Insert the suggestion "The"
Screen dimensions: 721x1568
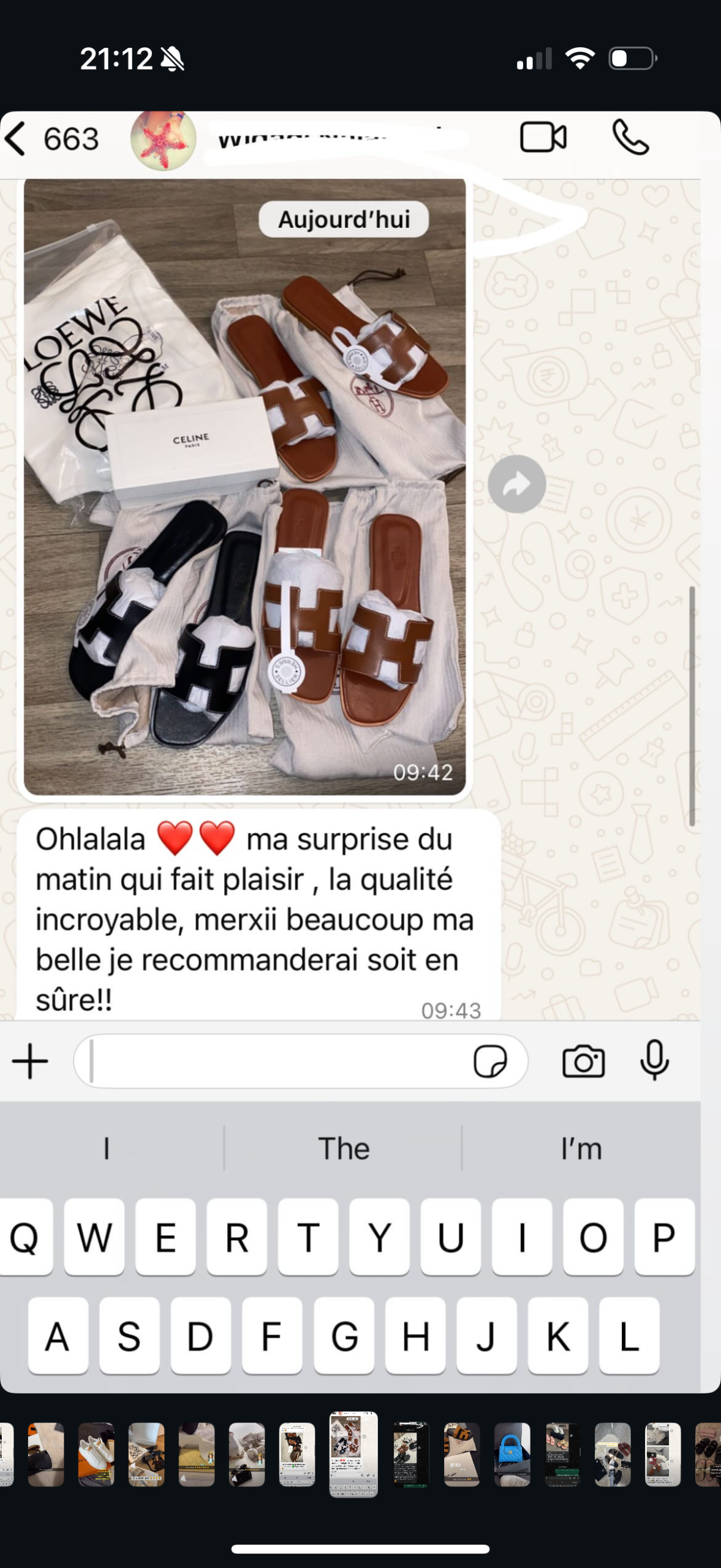pos(344,1148)
